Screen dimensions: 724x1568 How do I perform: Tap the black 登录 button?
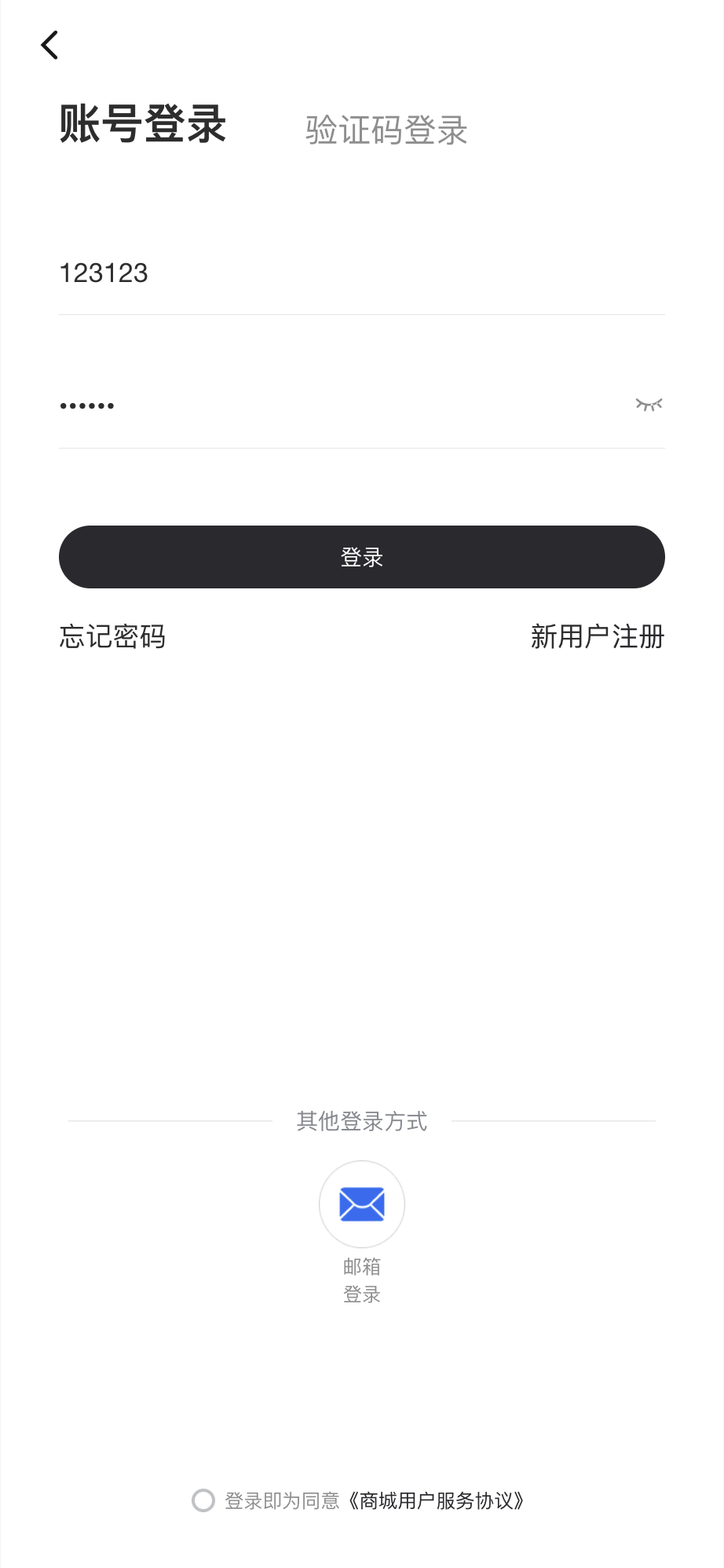point(362,557)
